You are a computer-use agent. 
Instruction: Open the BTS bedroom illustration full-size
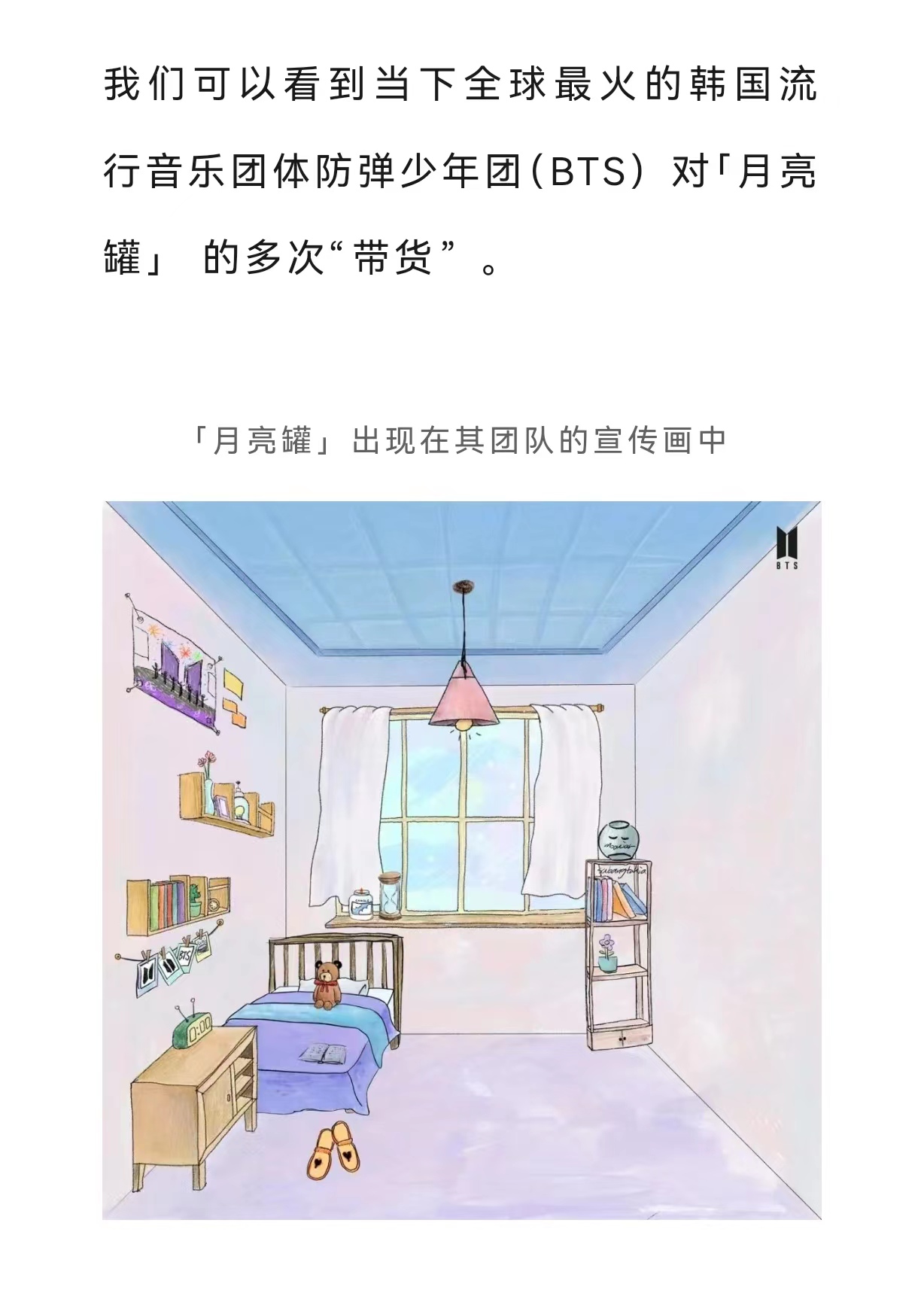tap(461, 859)
